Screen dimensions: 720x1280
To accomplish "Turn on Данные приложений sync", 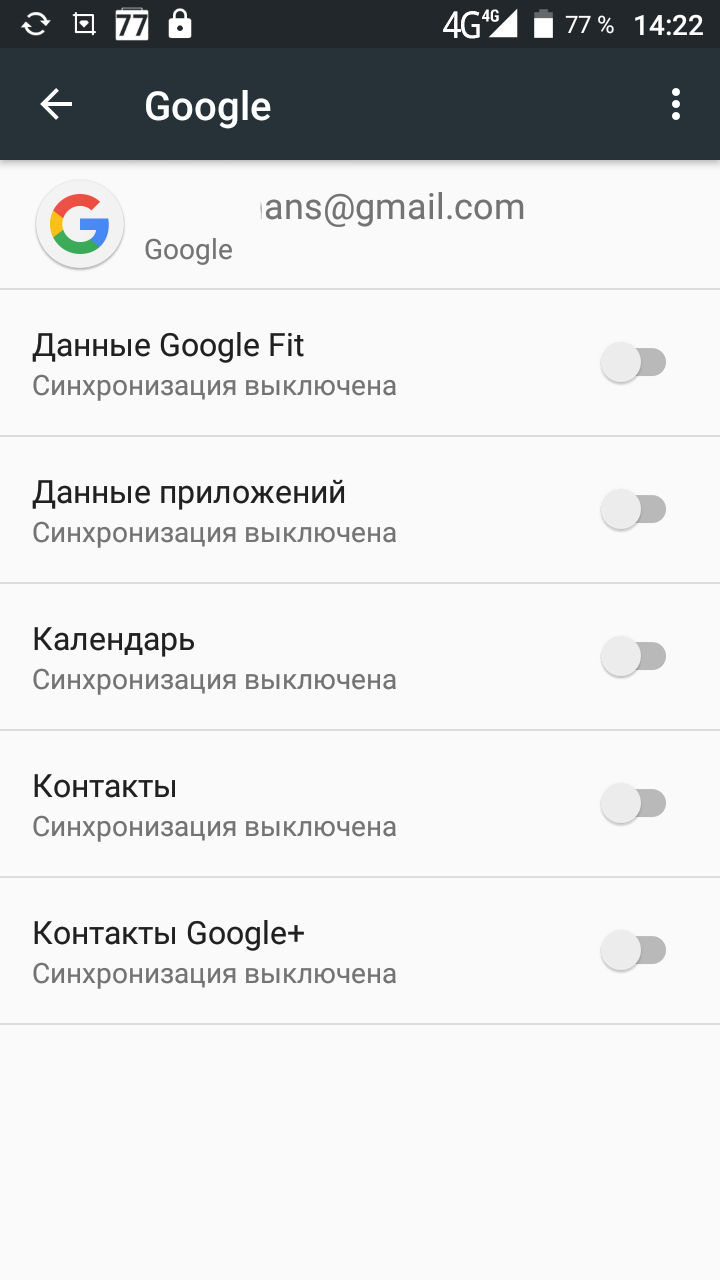I will pos(633,509).
